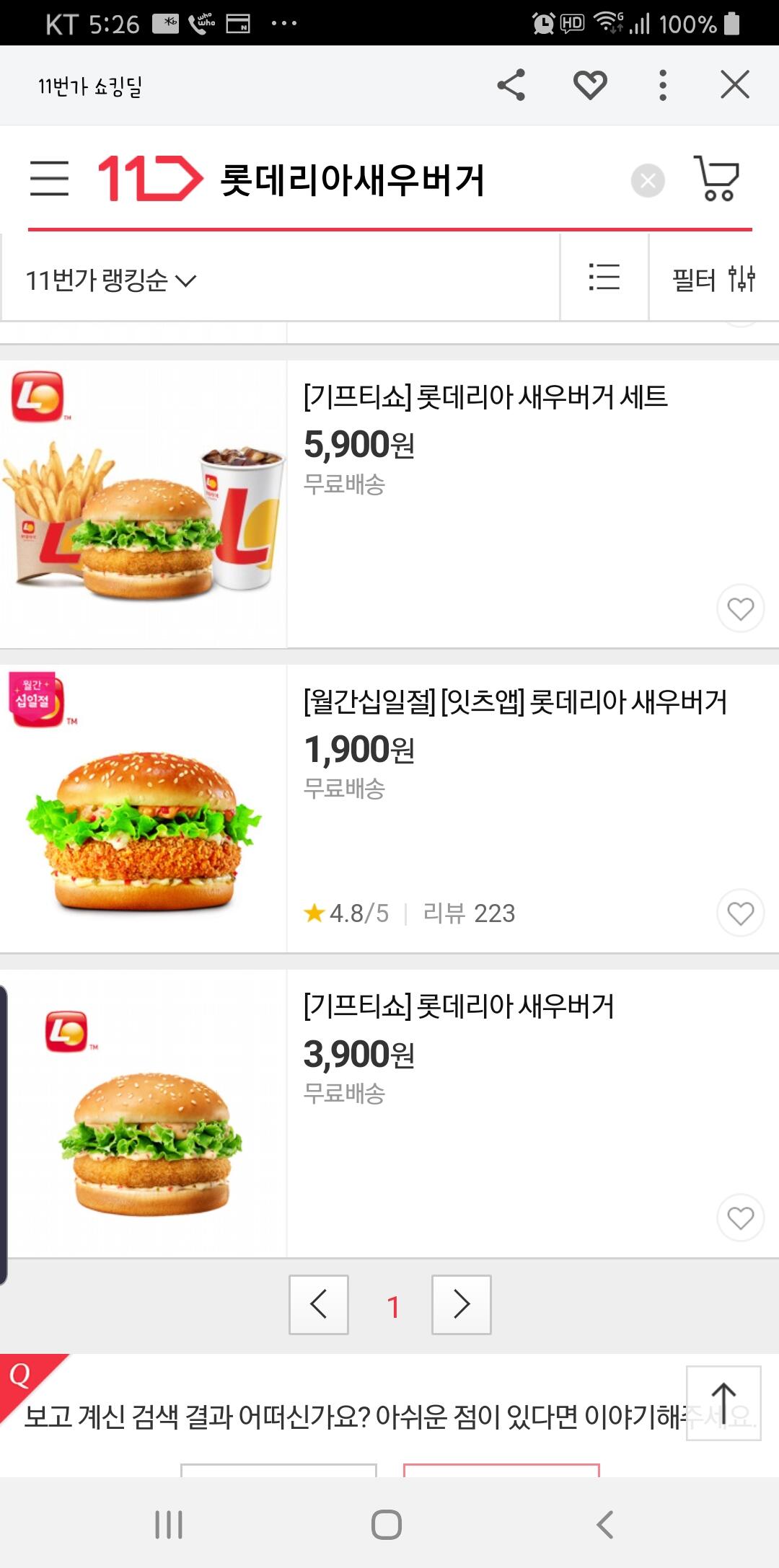Go to the next results page

(462, 1304)
